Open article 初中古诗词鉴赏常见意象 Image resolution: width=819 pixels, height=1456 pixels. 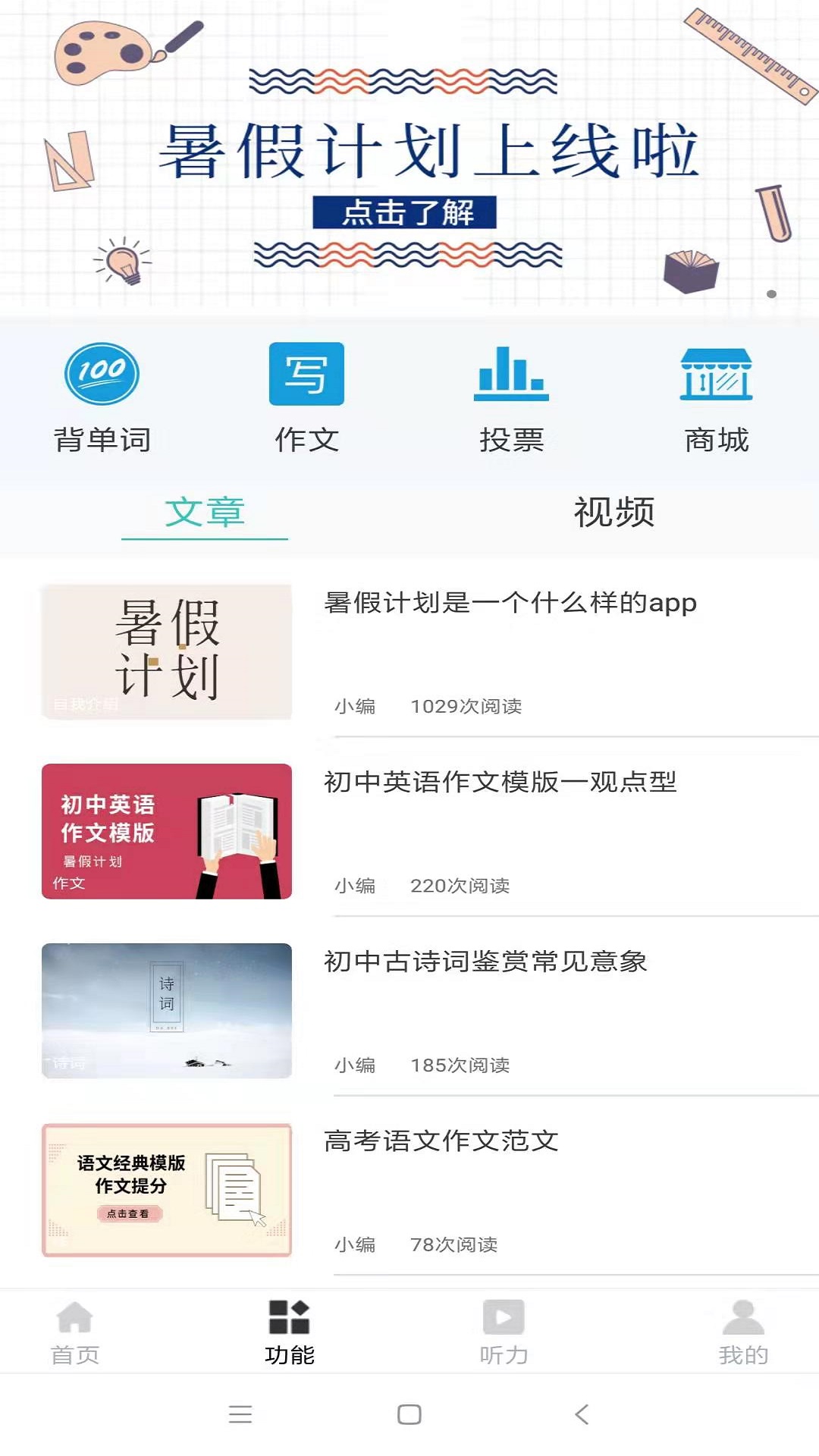(430, 1011)
